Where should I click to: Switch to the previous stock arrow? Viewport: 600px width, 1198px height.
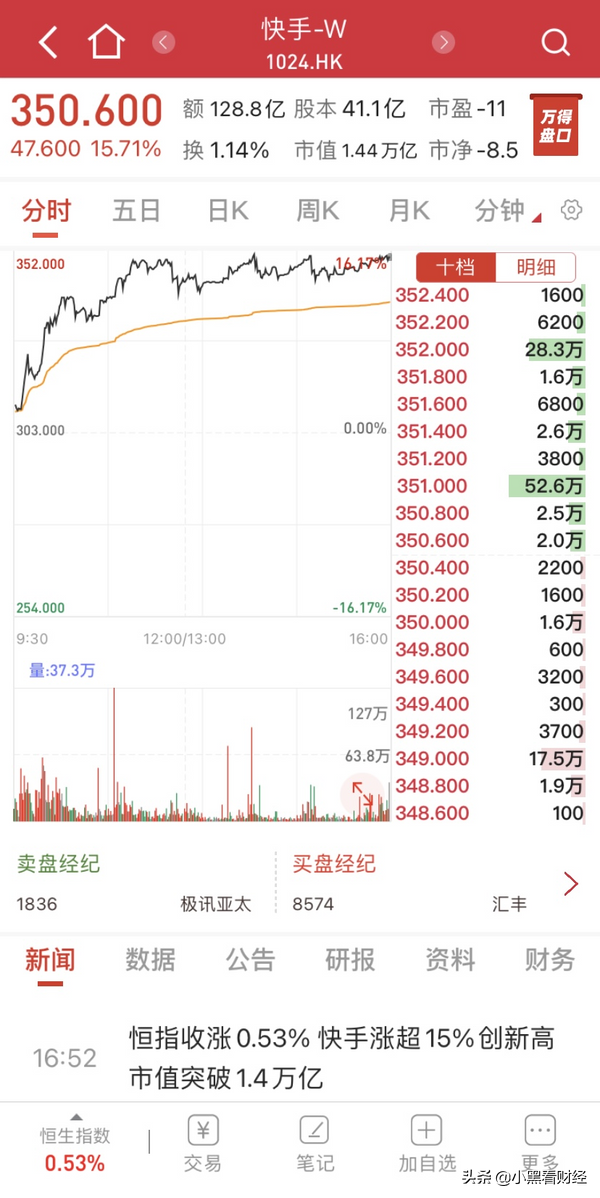(x=164, y=42)
